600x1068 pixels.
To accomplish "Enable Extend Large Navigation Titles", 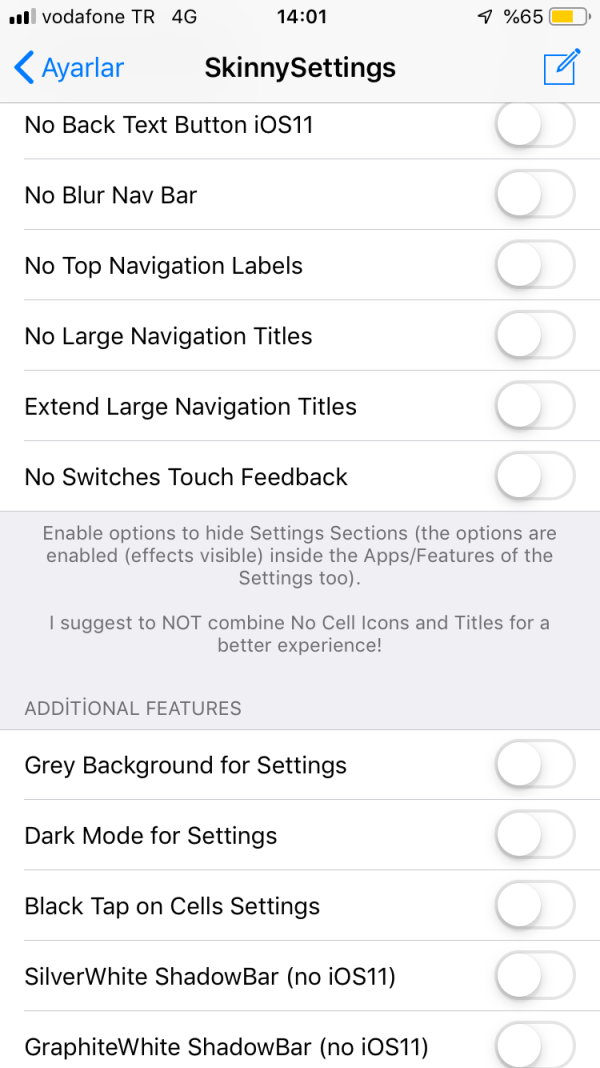I will click(x=535, y=407).
